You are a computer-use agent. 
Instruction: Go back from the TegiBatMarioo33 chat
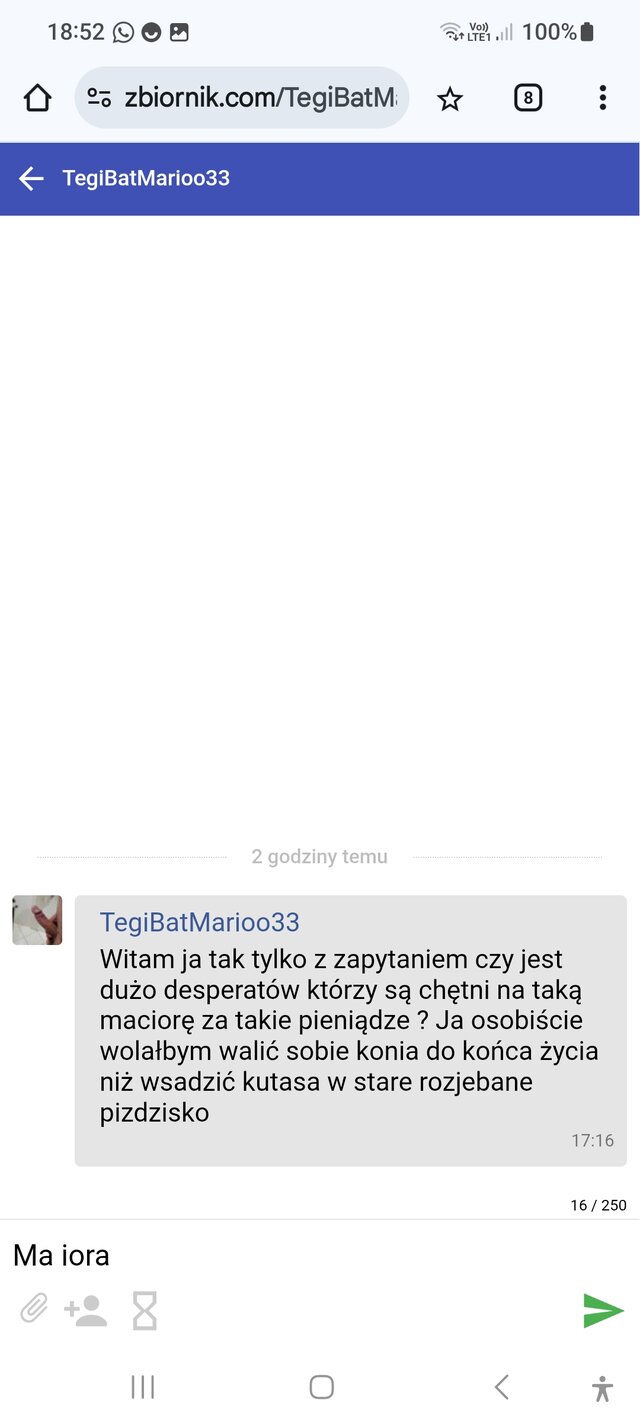(31, 179)
